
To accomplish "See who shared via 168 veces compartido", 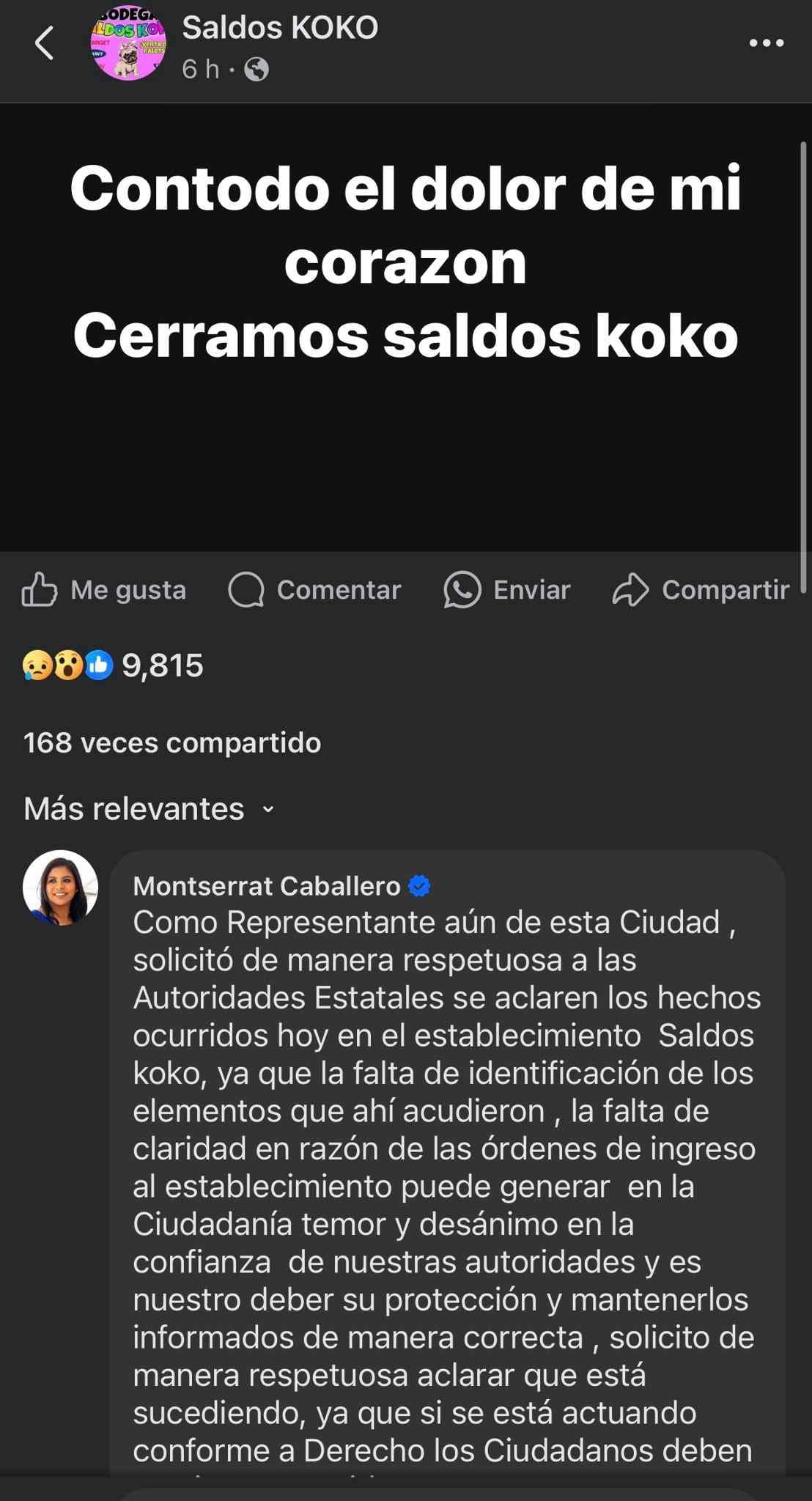I will (172, 743).
